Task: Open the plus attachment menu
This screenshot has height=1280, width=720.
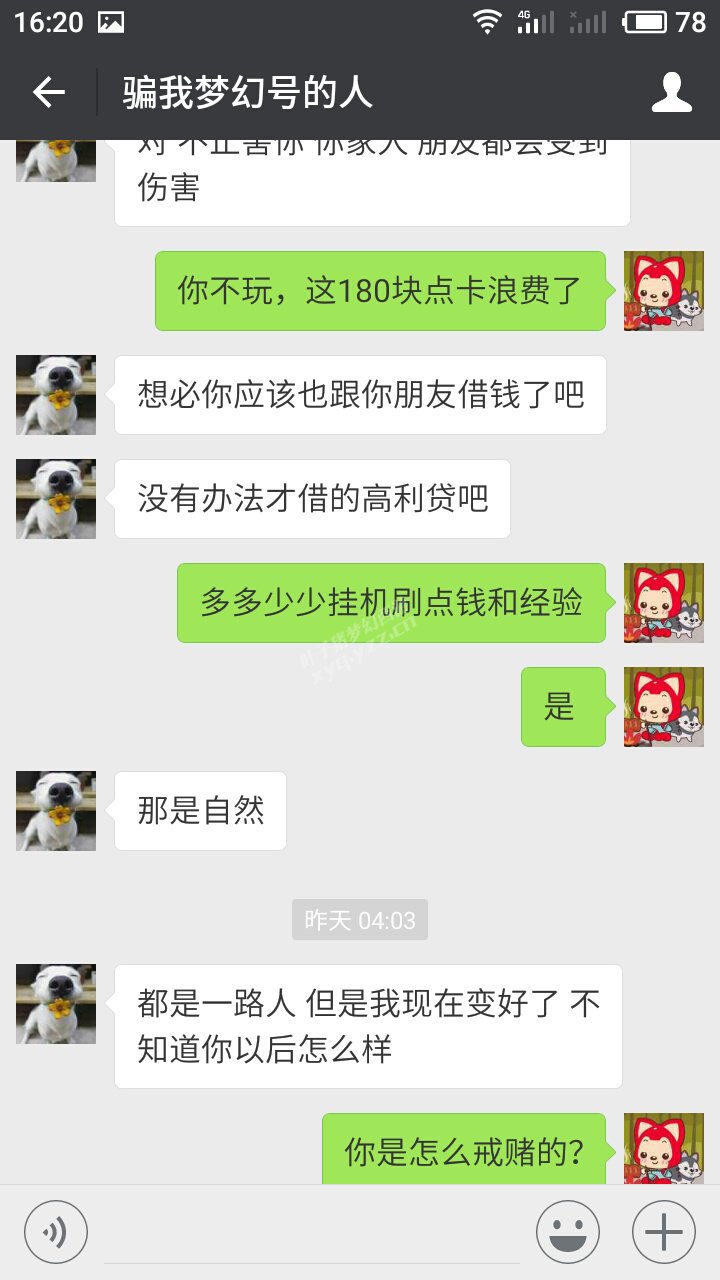Action: tap(664, 1231)
